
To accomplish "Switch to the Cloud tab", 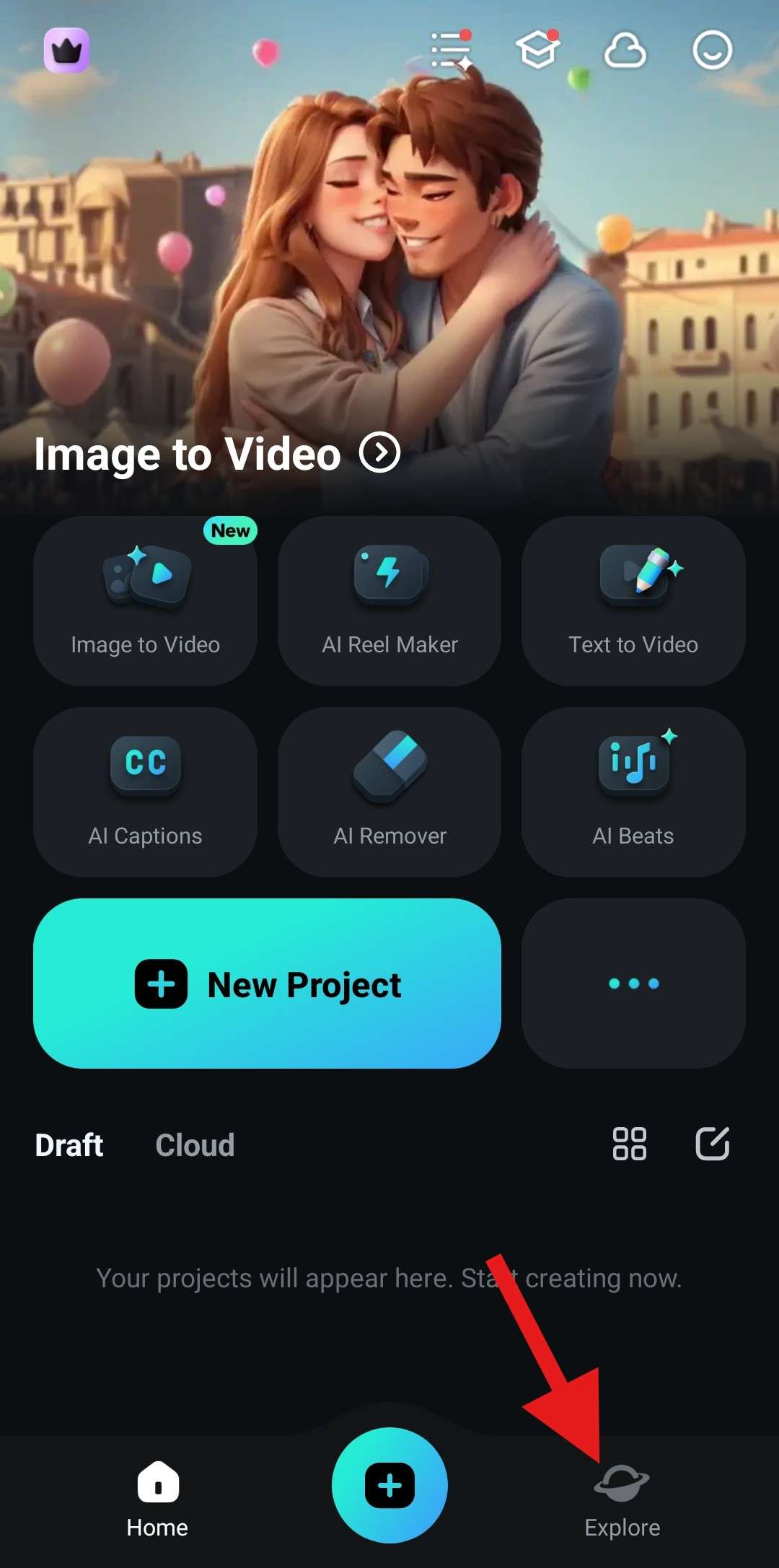I will click(195, 1145).
